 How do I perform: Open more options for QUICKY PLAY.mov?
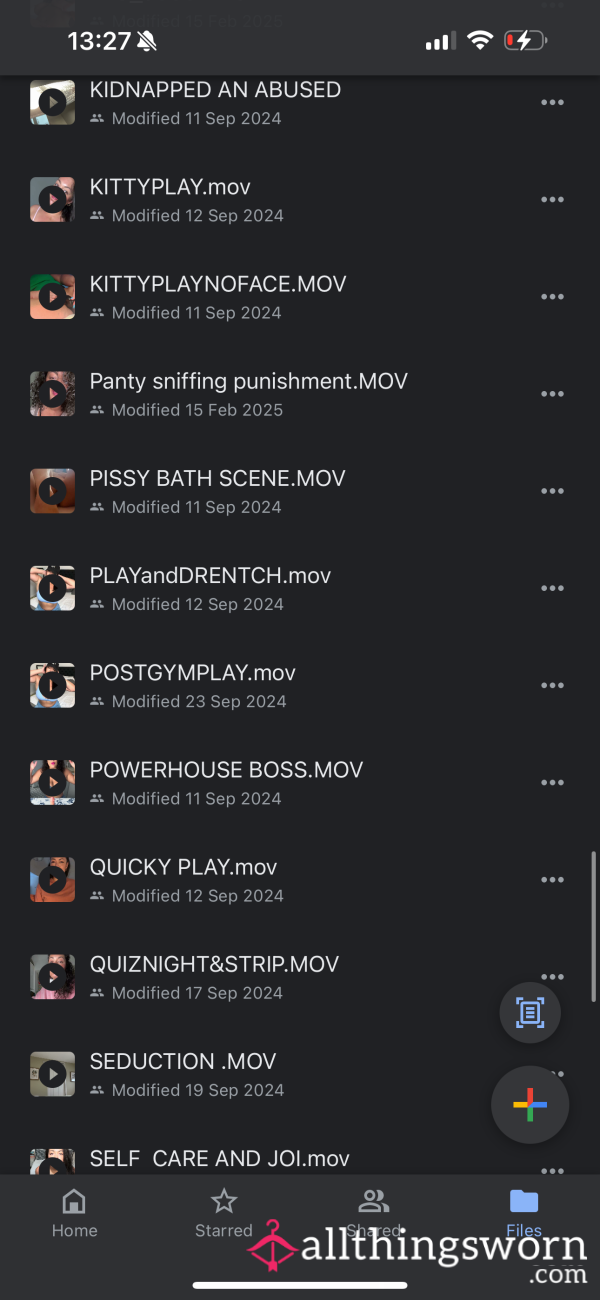pos(552,880)
